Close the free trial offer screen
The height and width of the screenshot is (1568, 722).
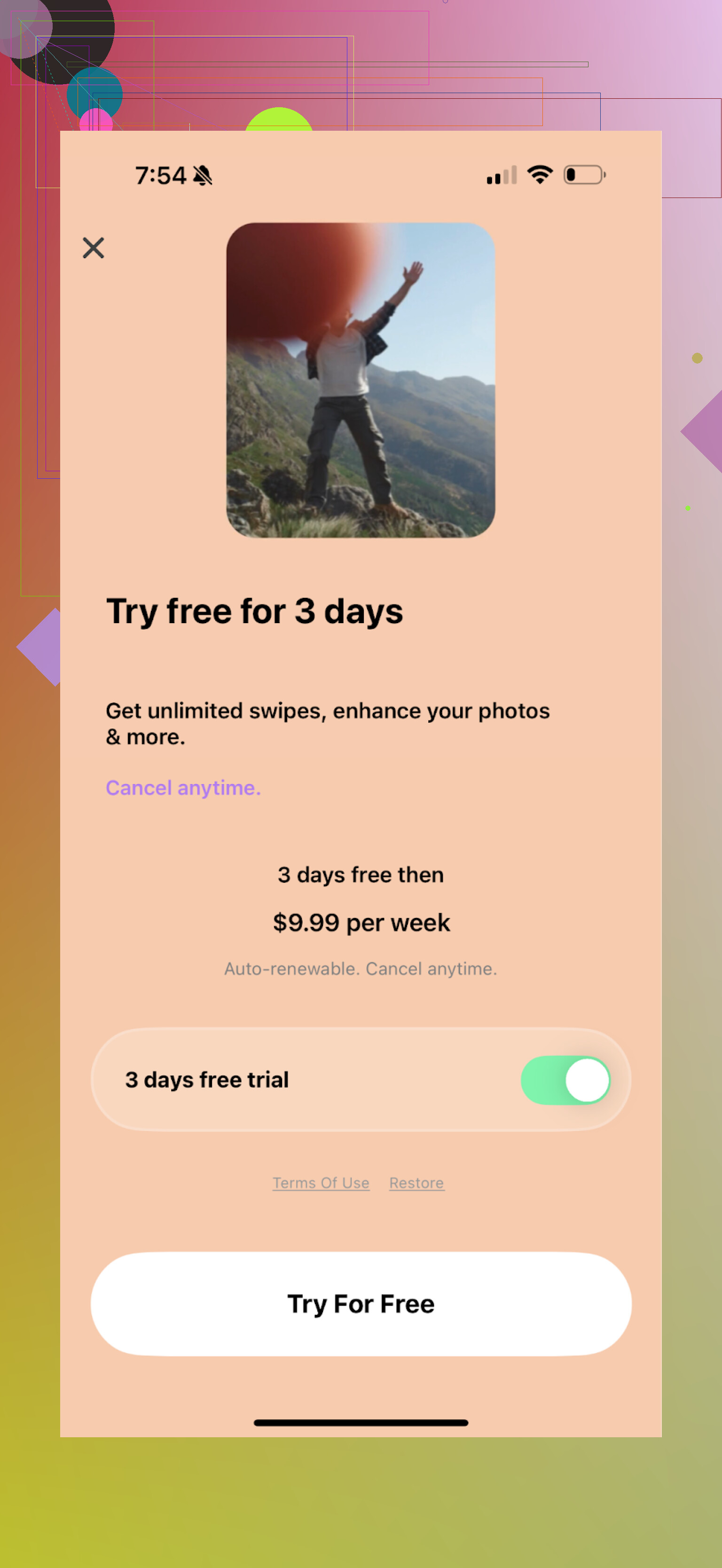tap(93, 248)
